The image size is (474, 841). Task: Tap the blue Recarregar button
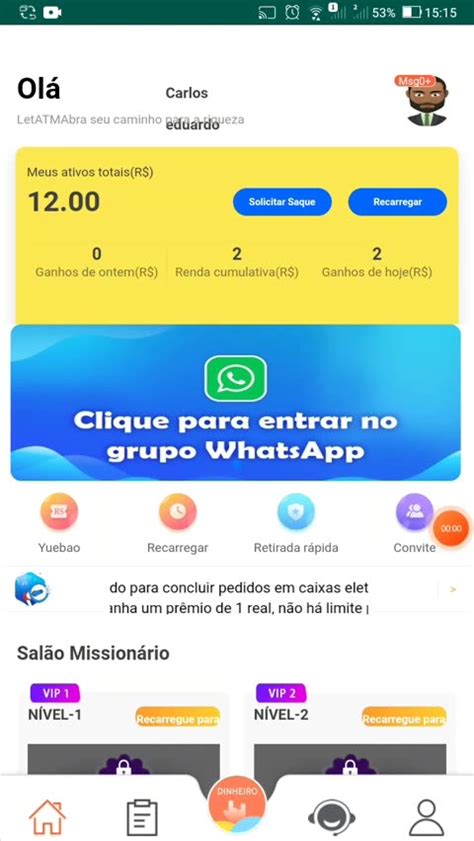coord(397,202)
